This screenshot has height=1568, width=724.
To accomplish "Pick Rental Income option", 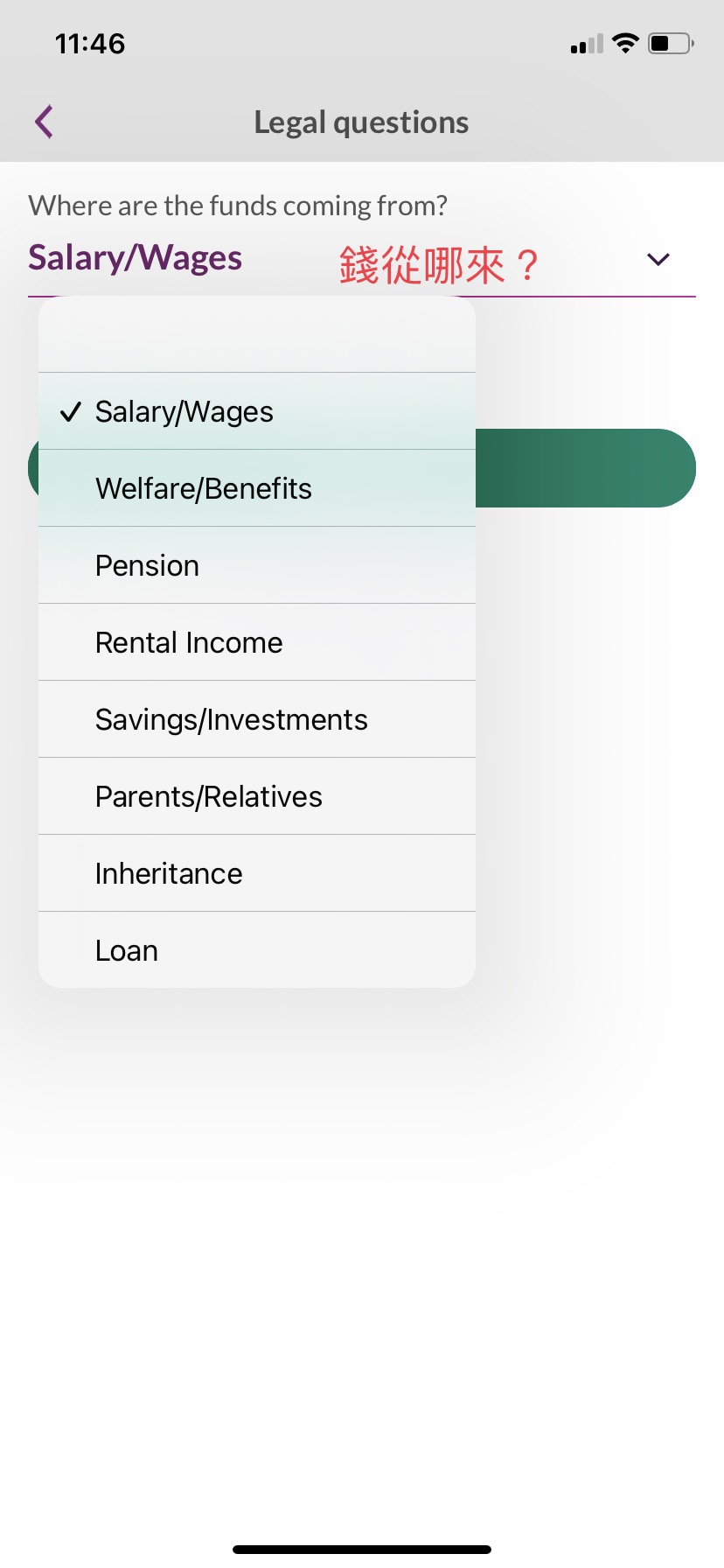I will pyautogui.click(x=189, y=642).
